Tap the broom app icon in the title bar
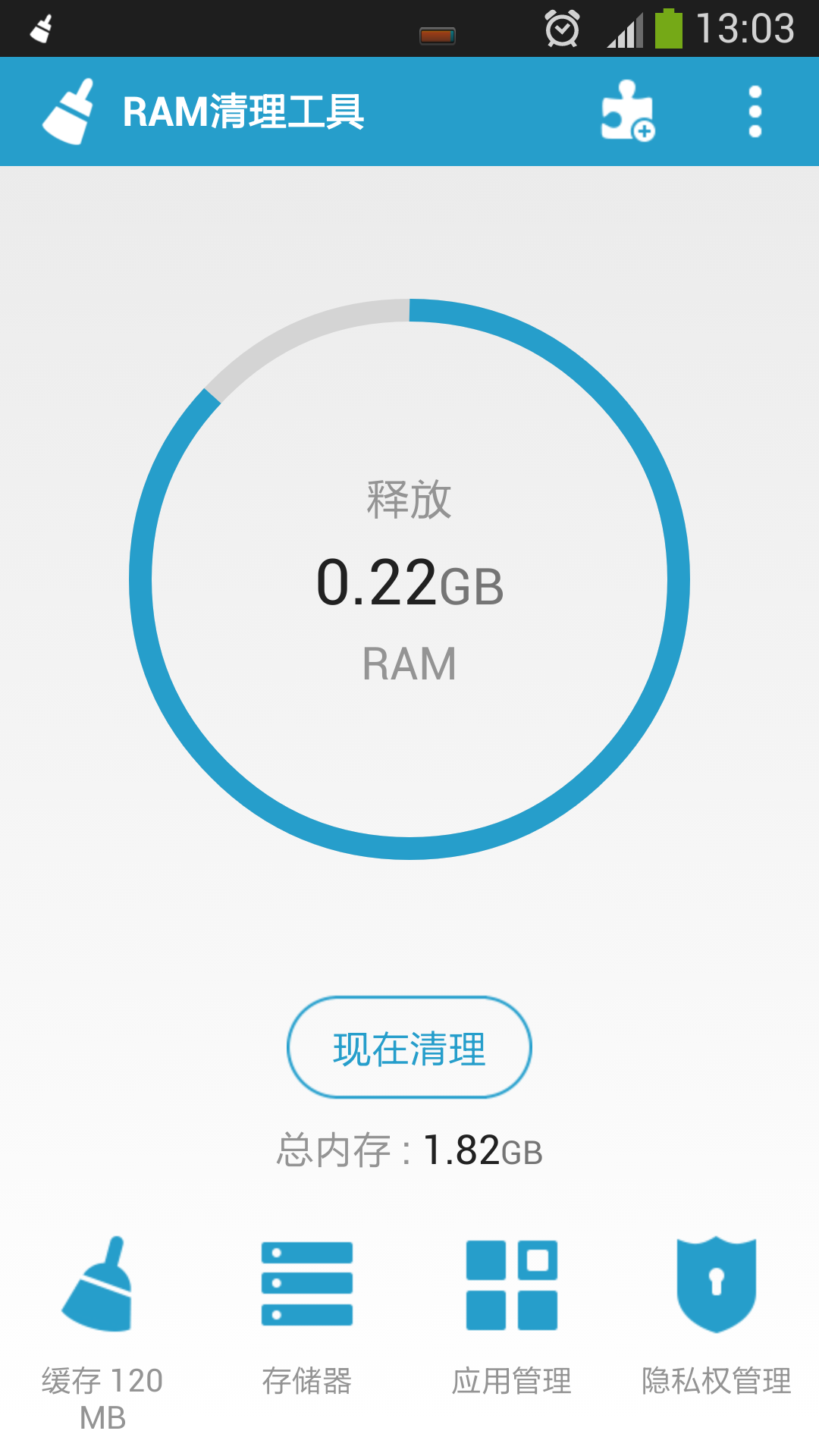Screen dimensions: 819x1456 tap(72, 112)
